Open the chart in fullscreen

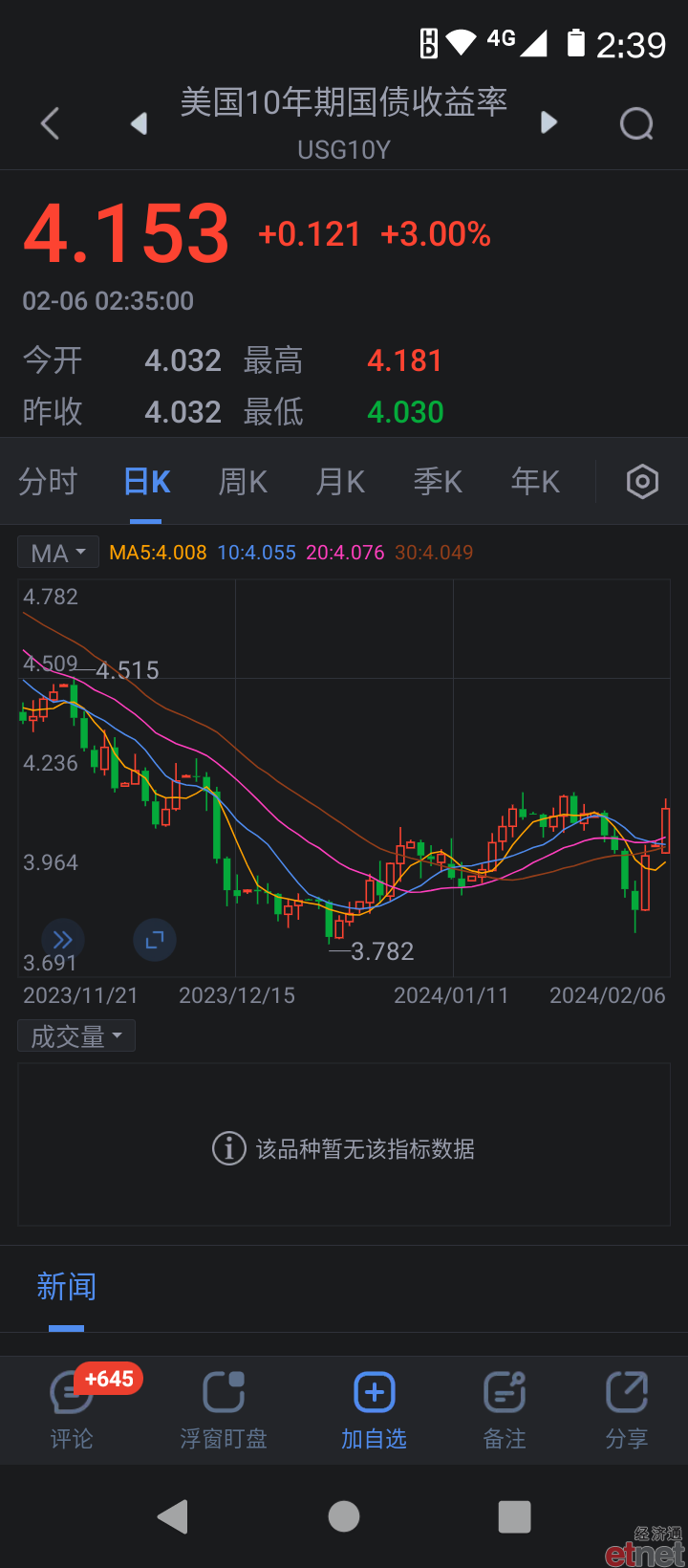tap(155, 940)
